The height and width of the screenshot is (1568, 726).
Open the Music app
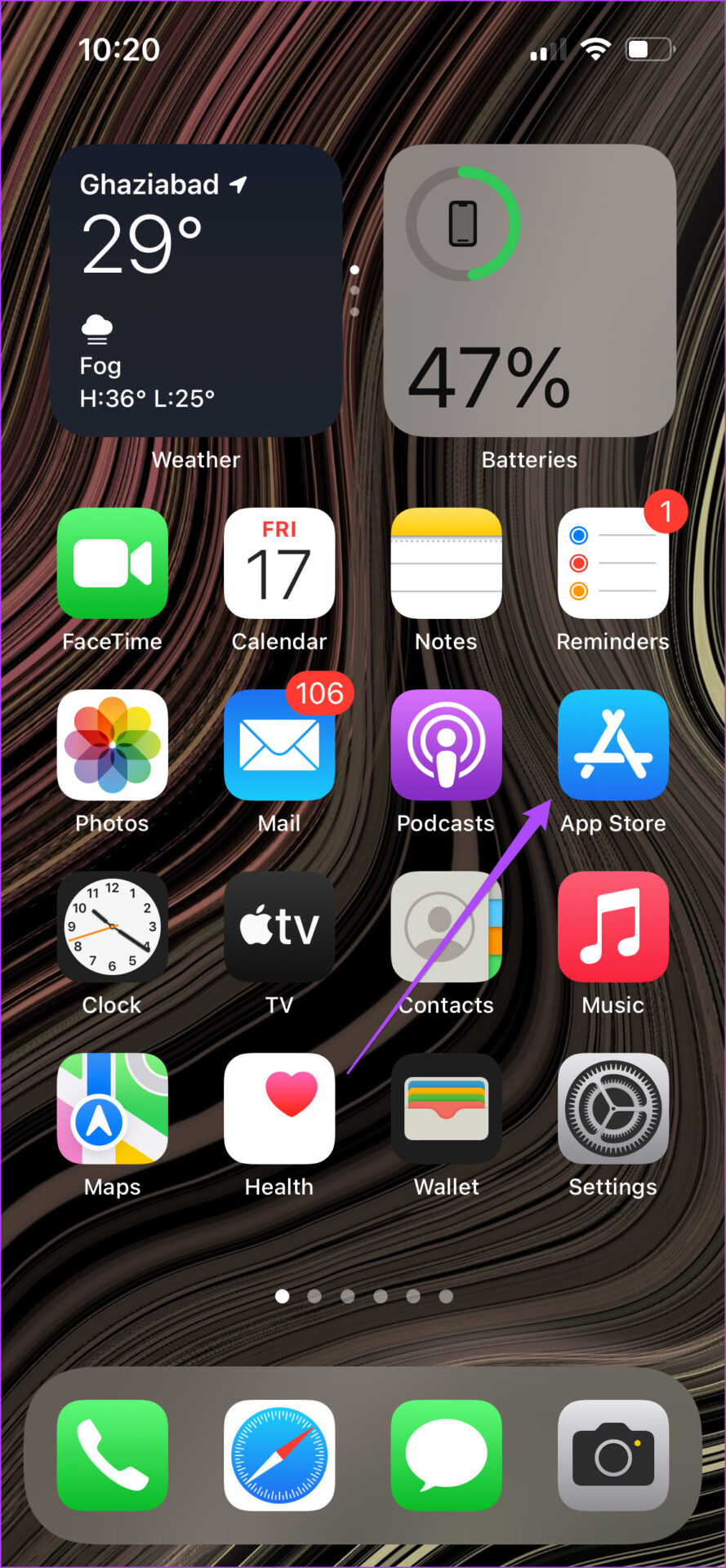coord(612,927)
